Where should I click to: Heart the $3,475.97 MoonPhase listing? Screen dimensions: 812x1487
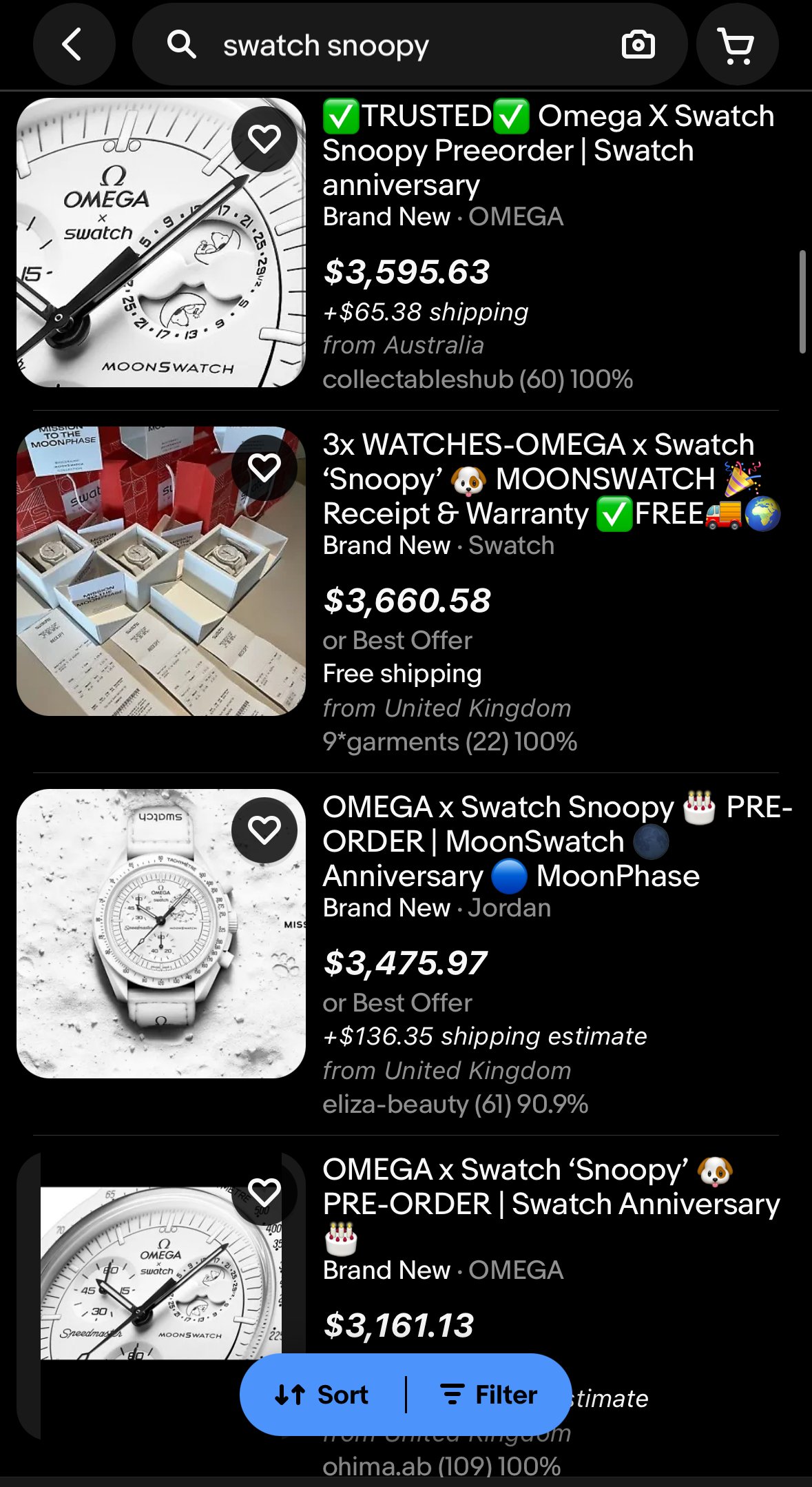264,830
